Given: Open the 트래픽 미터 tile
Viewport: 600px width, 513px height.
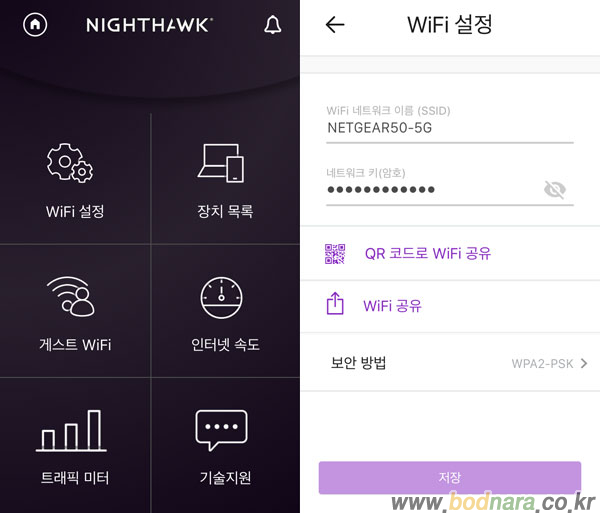Looking at the screenshot, I should [75, 445].
